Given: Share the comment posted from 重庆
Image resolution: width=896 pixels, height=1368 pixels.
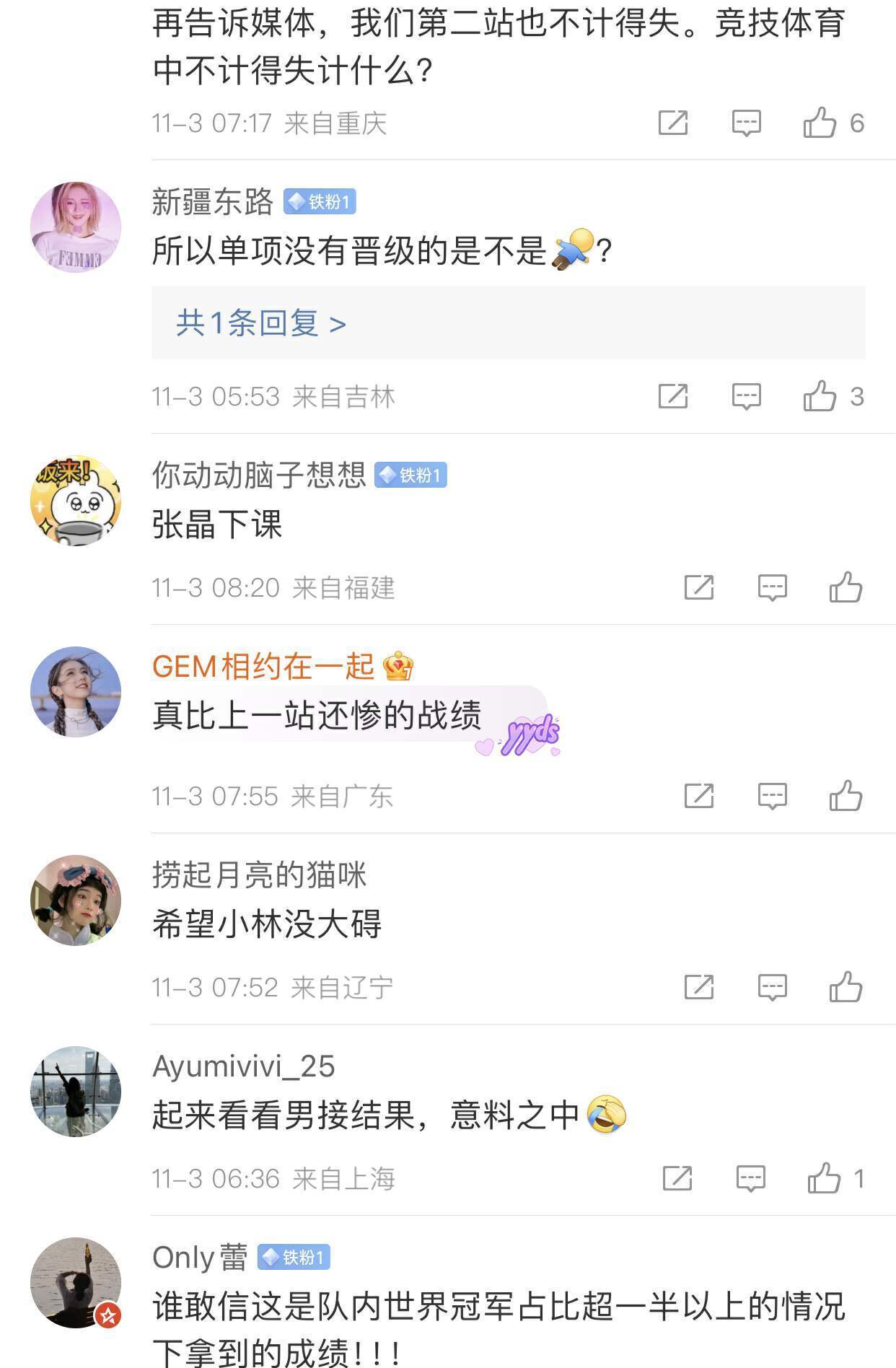Looking at the screenshot, I should tap(672, 123).
